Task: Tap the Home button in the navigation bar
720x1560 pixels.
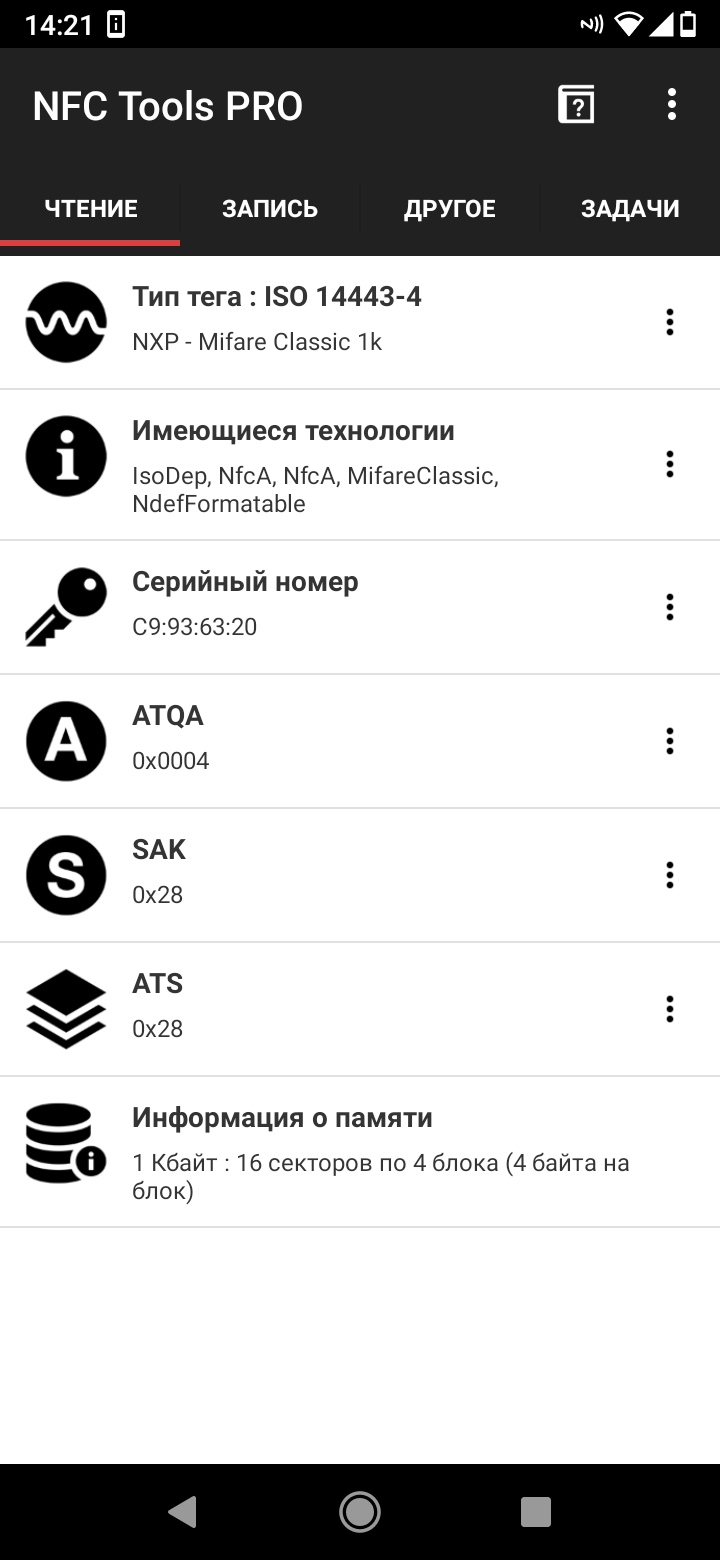Action: point(359,1512)
